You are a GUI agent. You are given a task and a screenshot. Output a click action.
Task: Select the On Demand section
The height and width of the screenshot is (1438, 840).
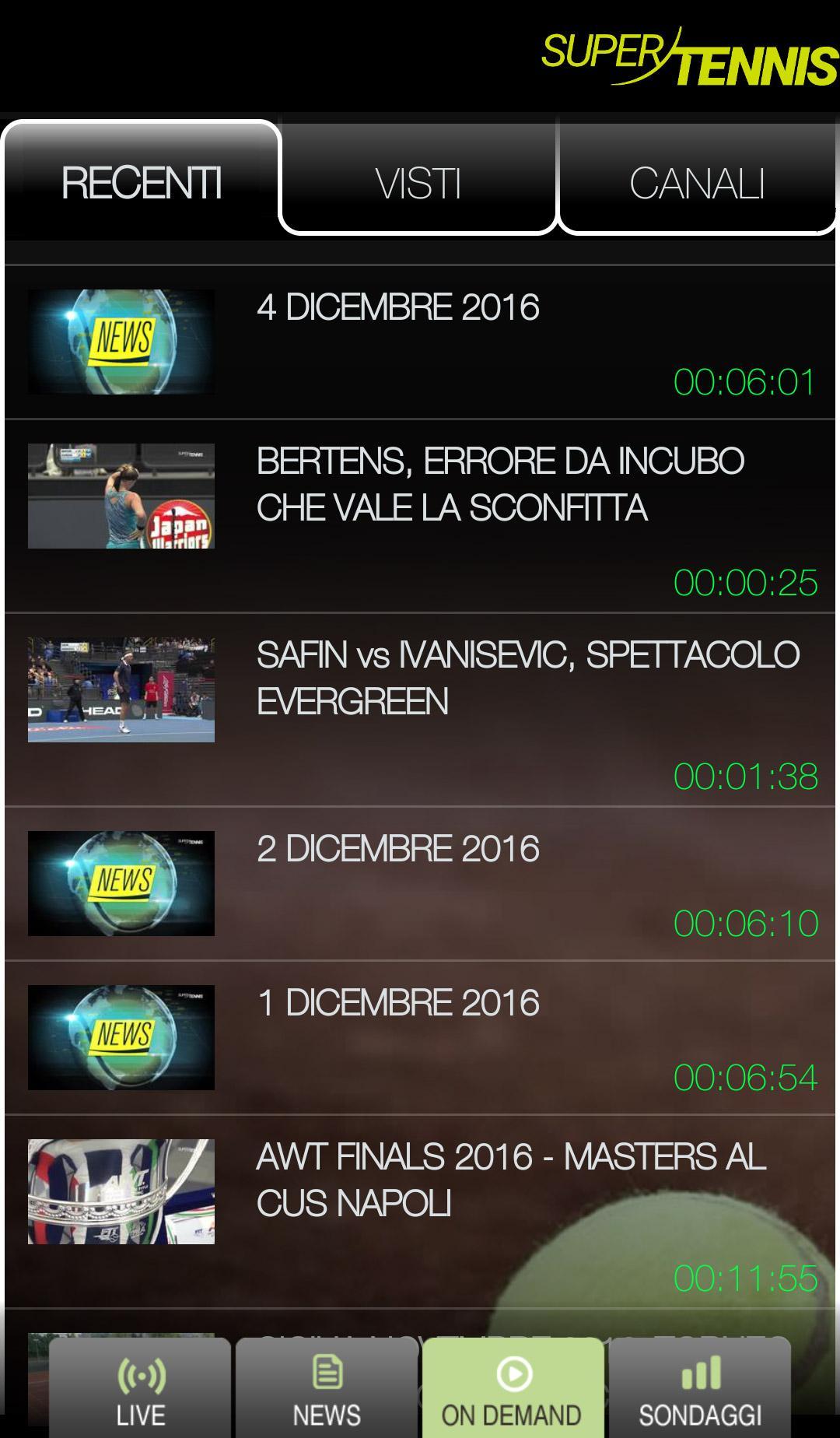[x=513, y=1391]
